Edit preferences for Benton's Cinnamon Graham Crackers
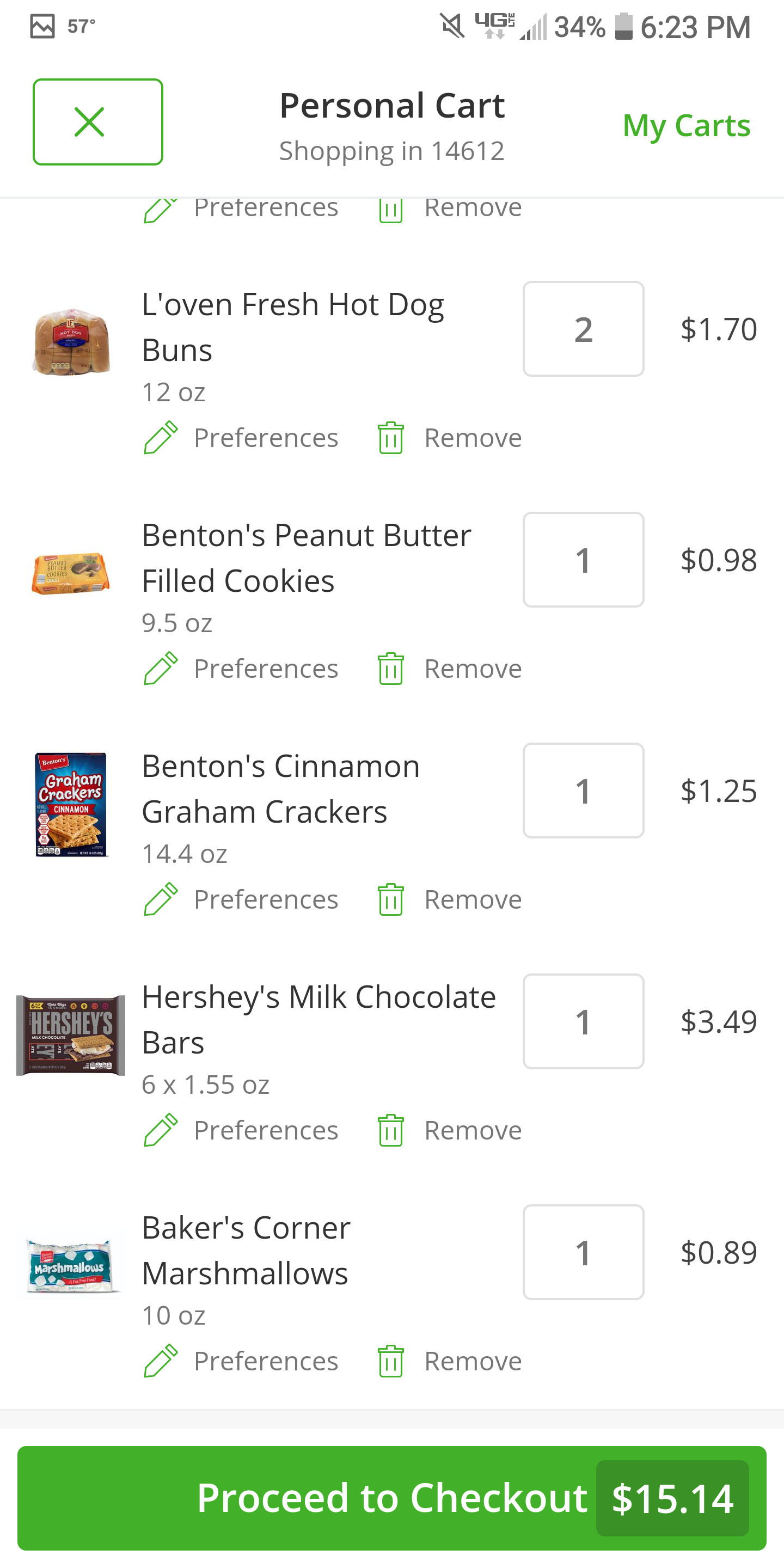Screen dimensions: 784x1568 pos(241,899)
